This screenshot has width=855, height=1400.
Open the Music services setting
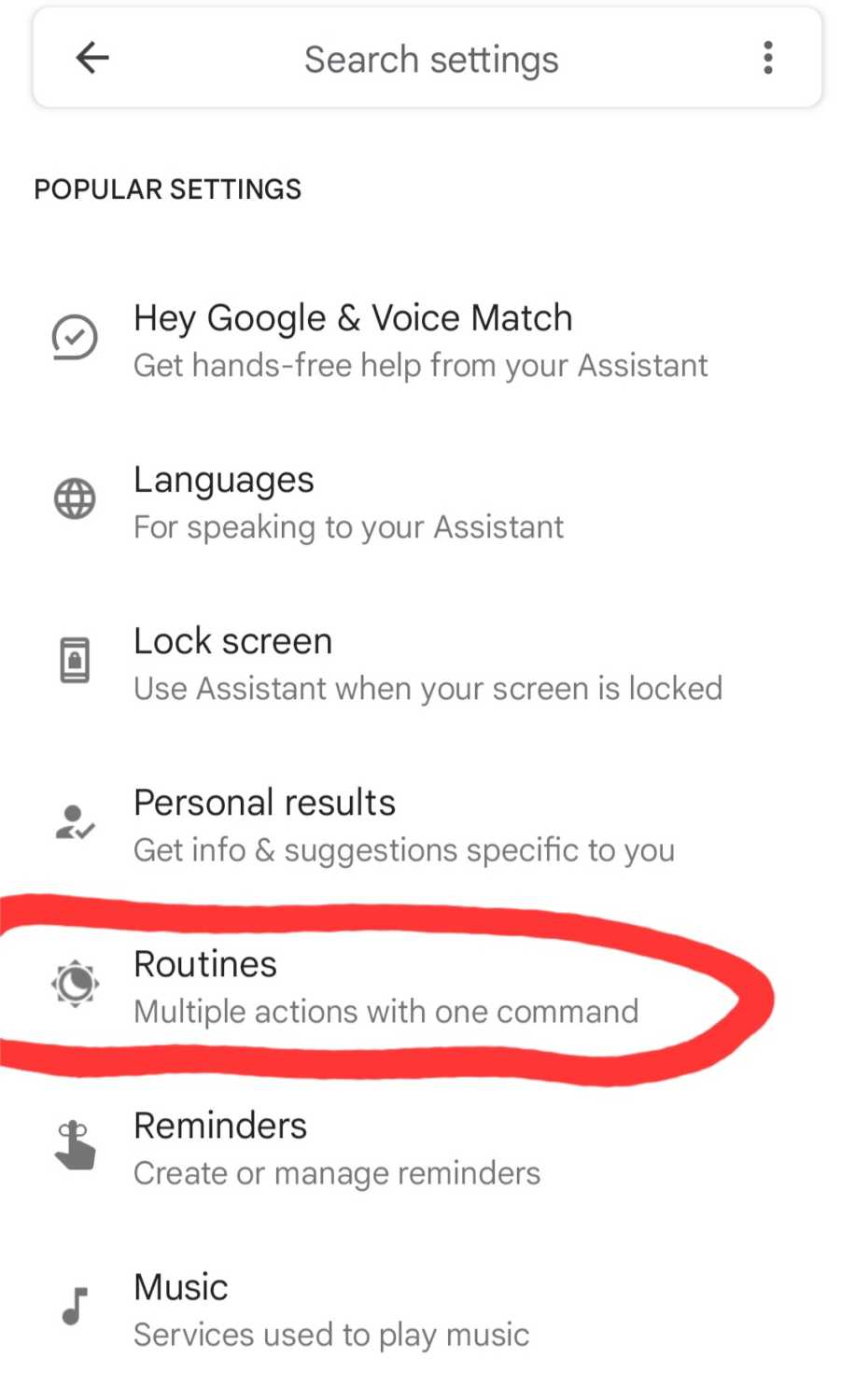click(x=427, y=1309)
